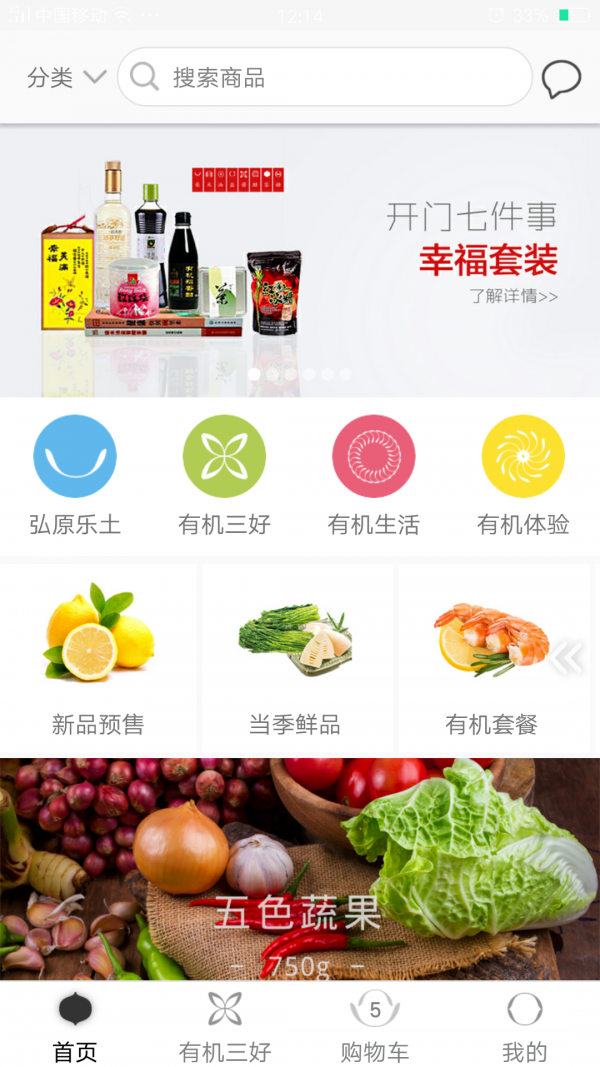Screen dimensions: 600x1067
Task: Switch to 有机三好 bottom tab
Action: 225,1025
